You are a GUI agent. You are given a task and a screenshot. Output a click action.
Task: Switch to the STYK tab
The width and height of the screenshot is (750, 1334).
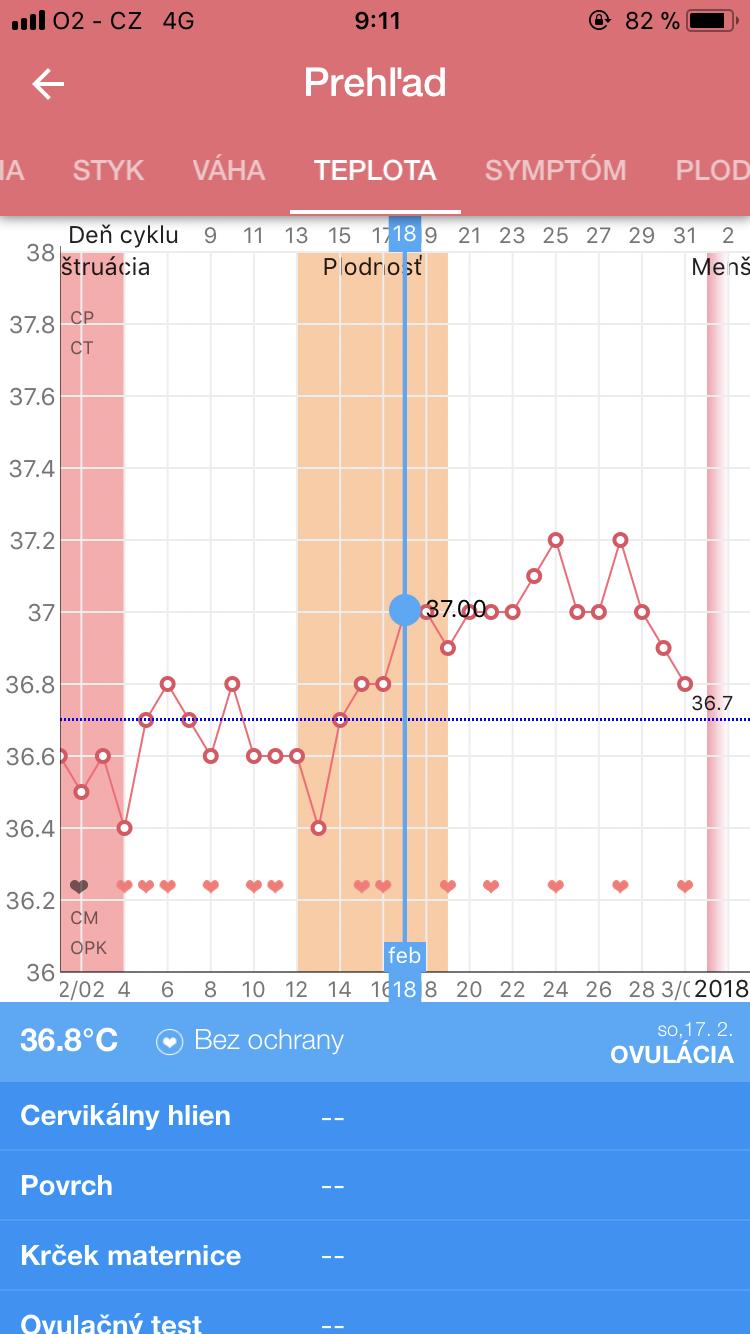coord(108,170)
